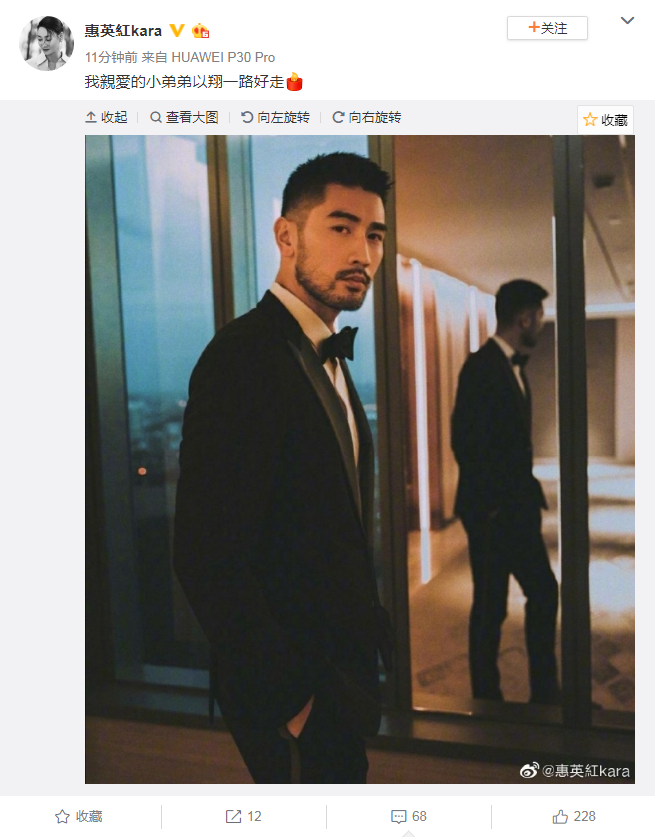
Task: Repost this post showing 12 shares
Action: pos(244,816)
